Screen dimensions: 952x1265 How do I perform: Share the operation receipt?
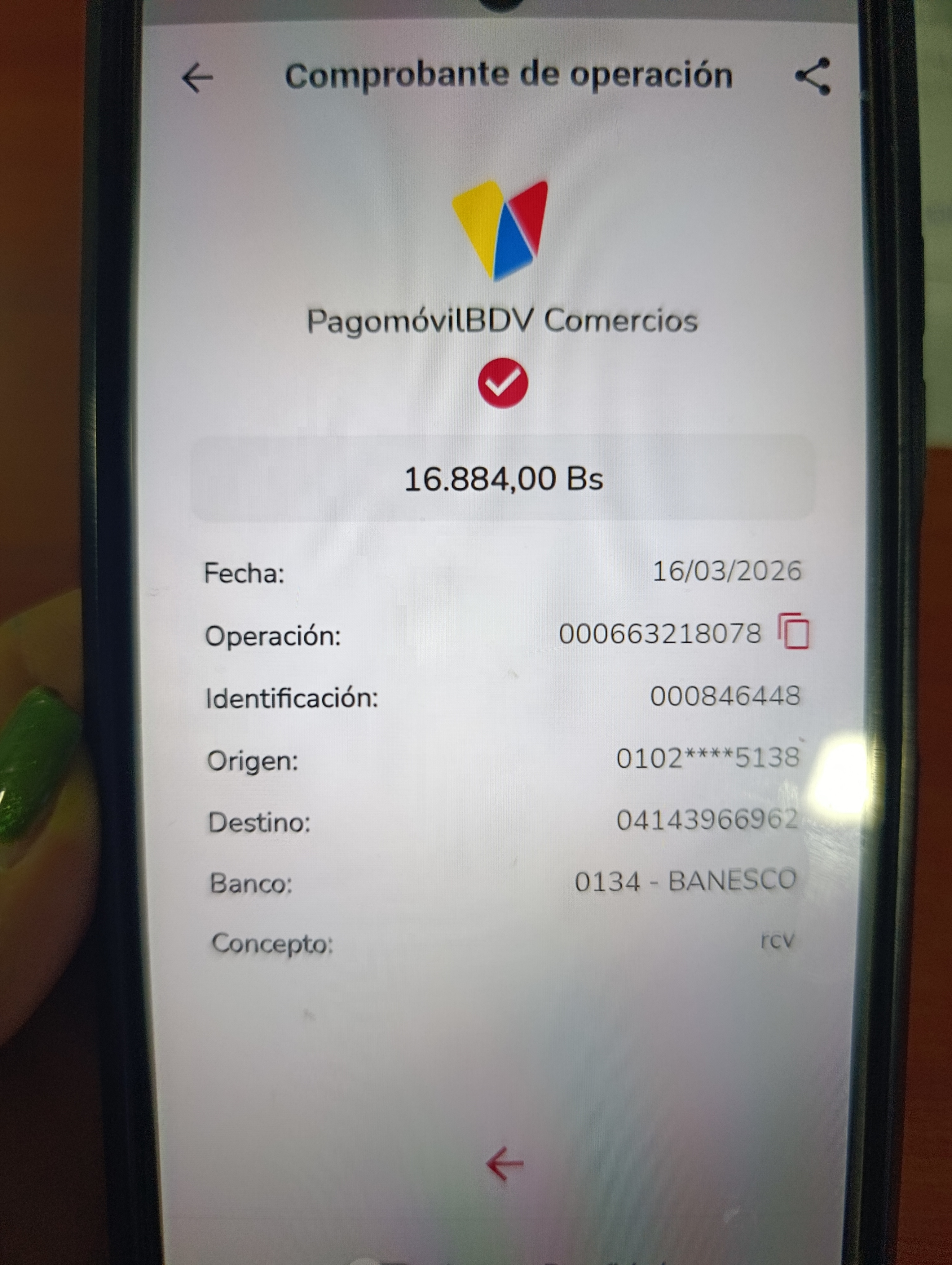(x=813, y=76)
